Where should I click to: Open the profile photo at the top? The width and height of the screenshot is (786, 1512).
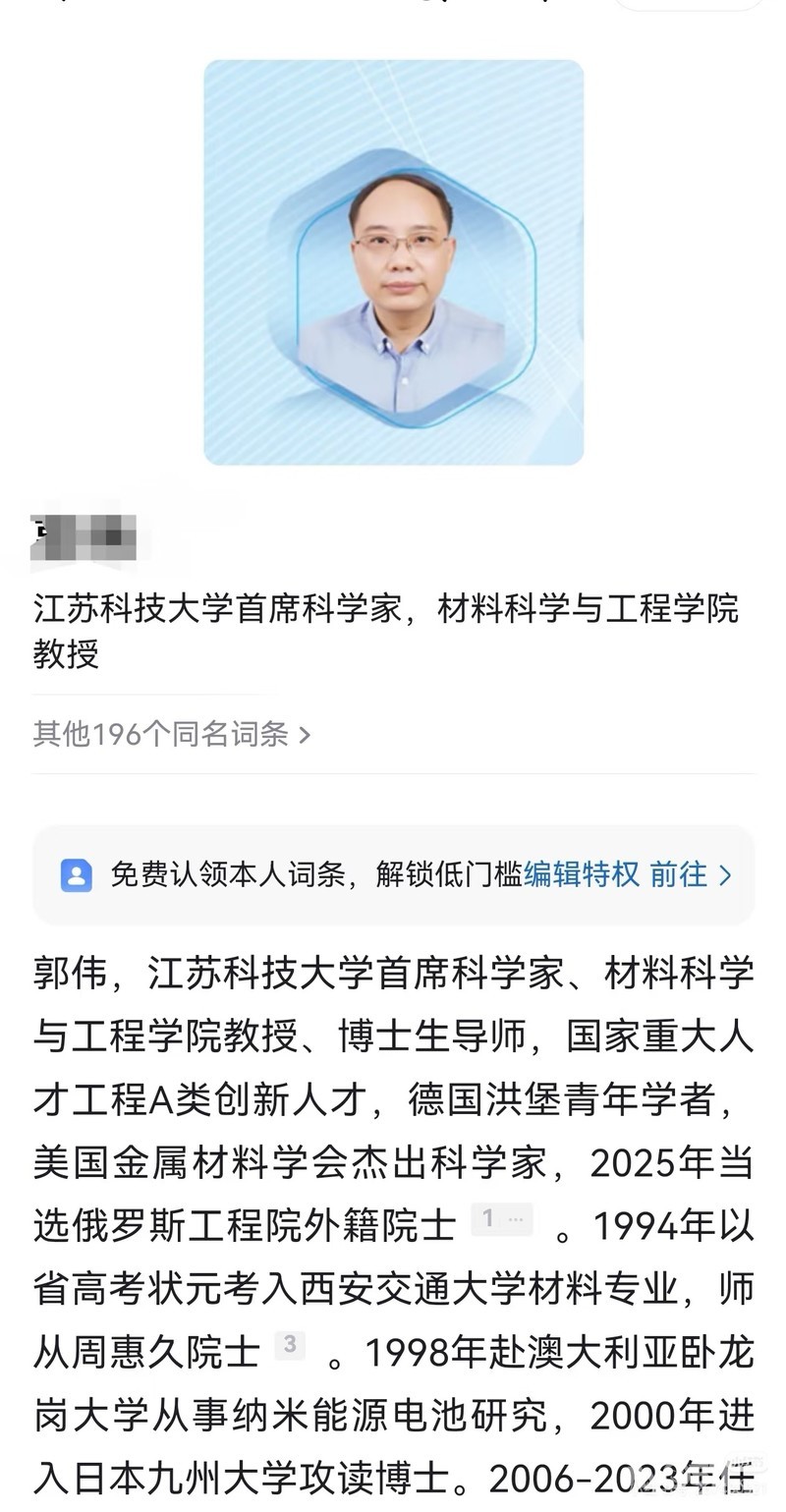click(x=394, y=262)
